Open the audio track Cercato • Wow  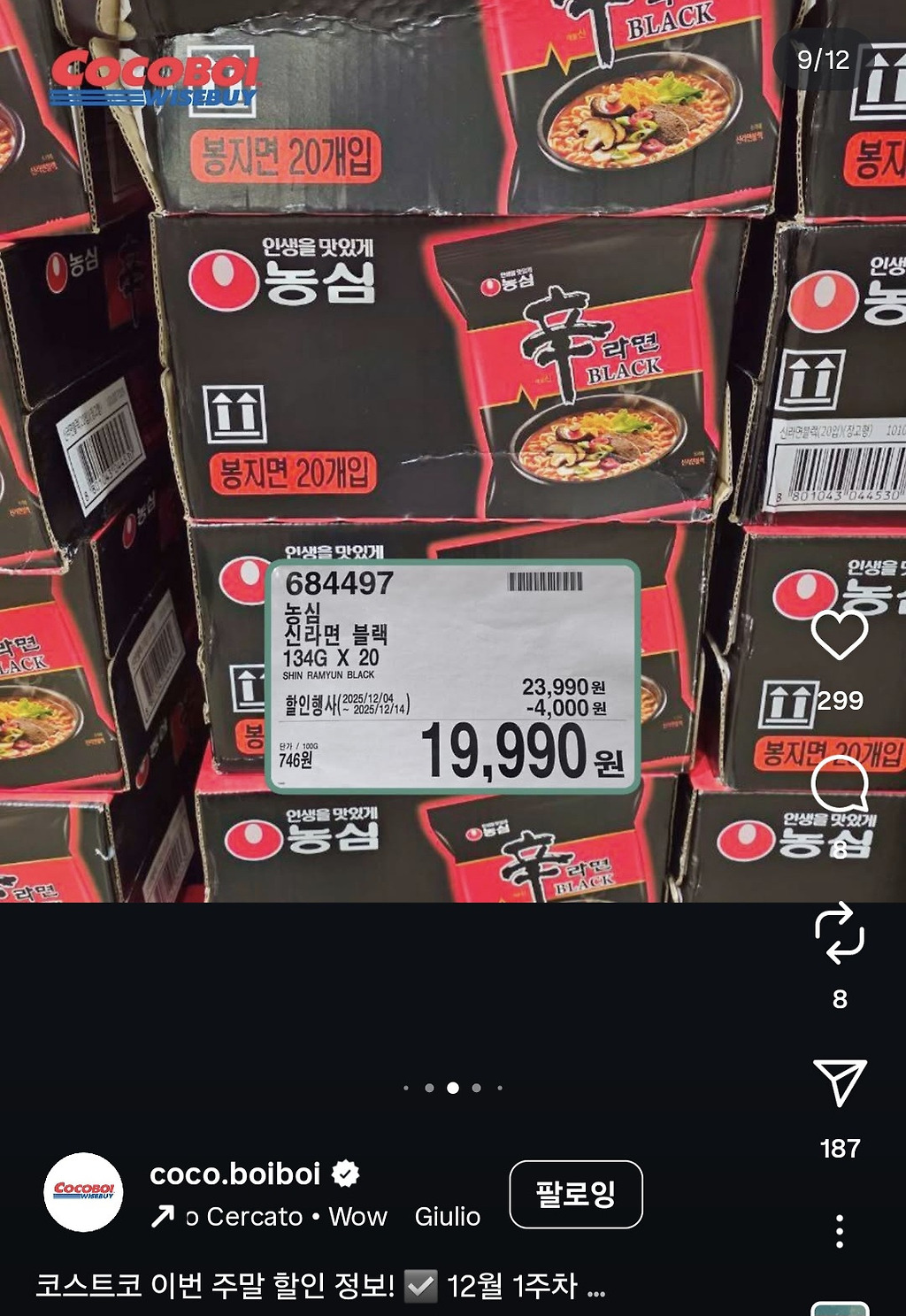[x=288, y=1217]
